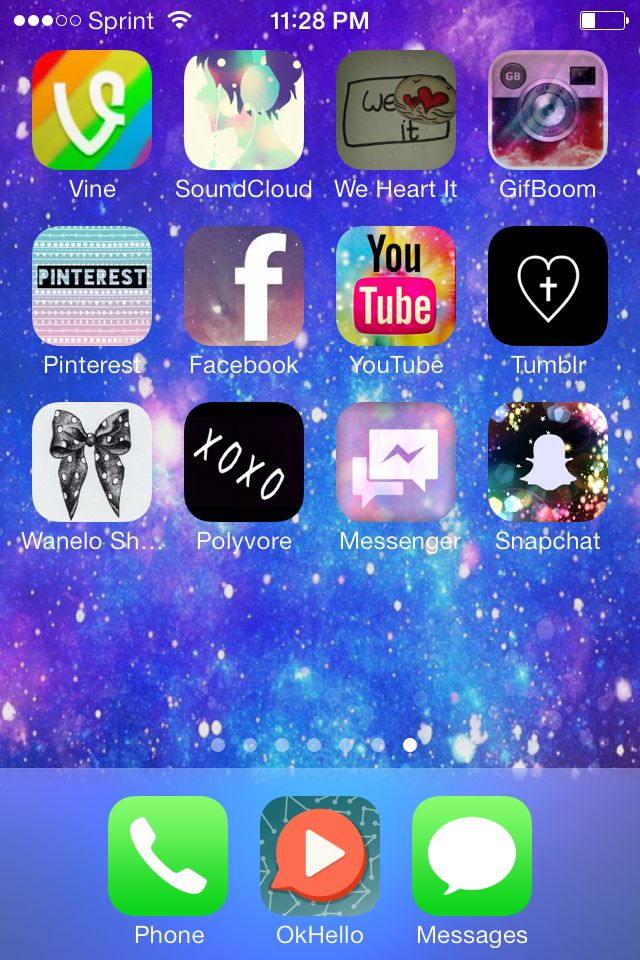640x960 pixels.
Task: Launch Tumblr
Action: [548, 286]
